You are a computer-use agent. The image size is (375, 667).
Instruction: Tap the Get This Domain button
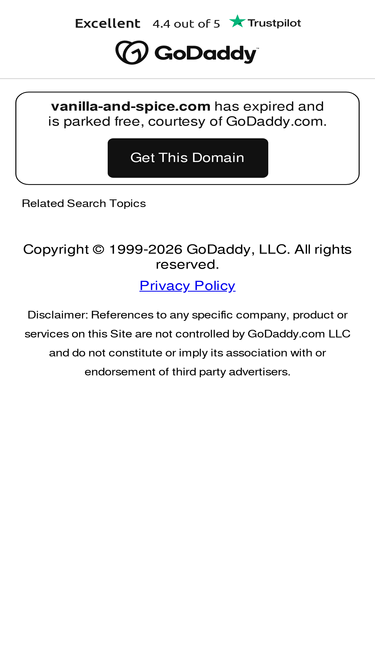pos(188,158)
